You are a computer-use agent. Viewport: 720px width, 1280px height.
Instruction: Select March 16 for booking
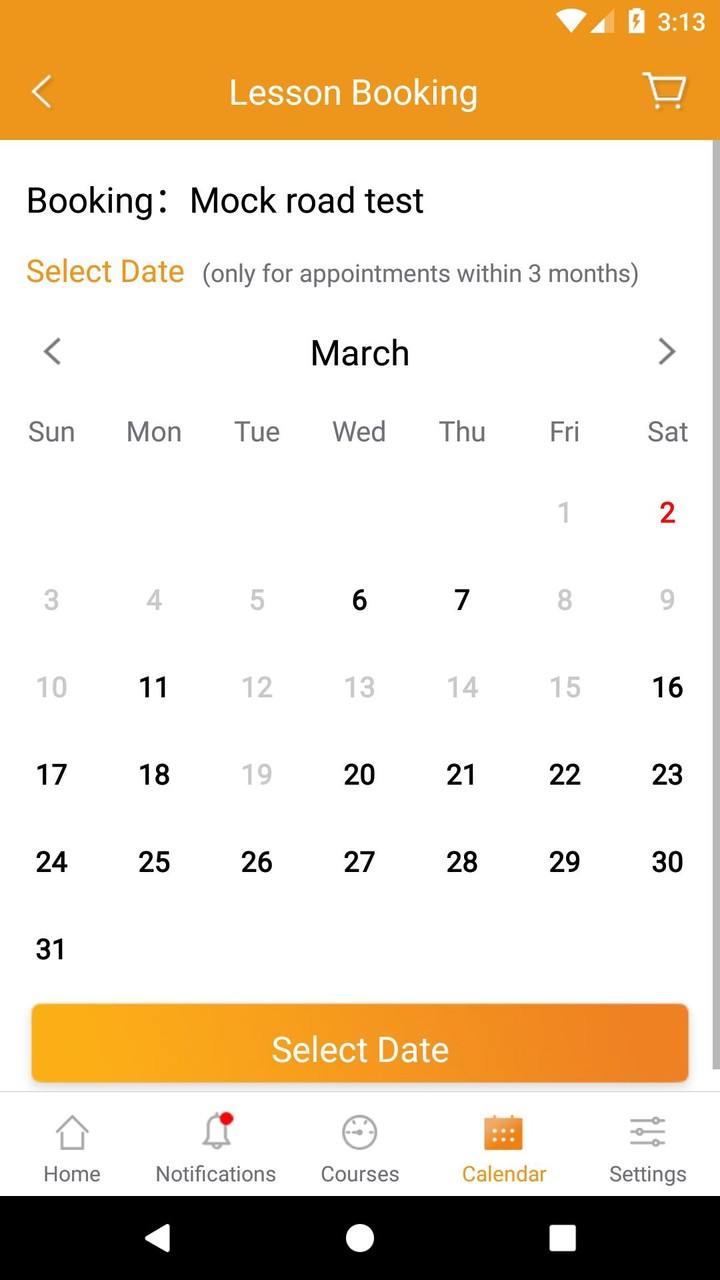tap(667, 687)
